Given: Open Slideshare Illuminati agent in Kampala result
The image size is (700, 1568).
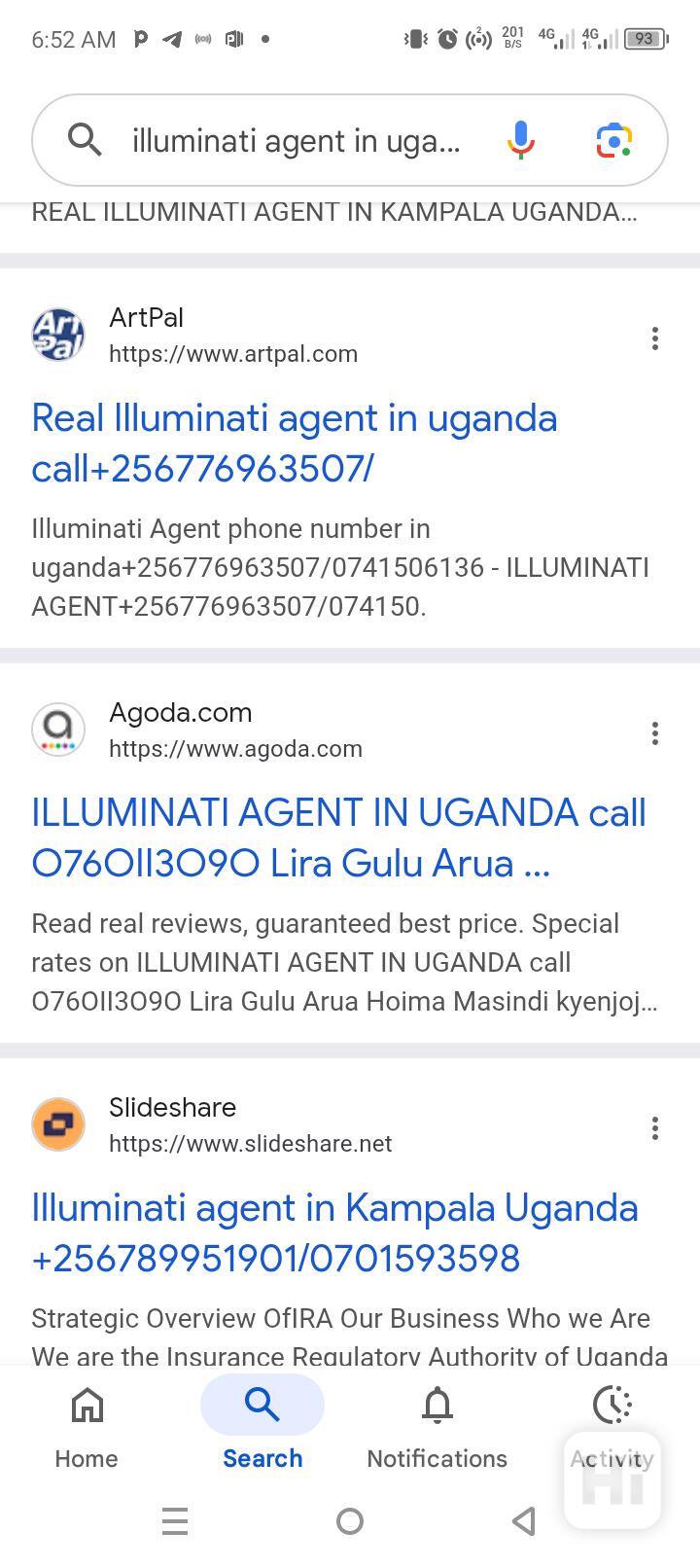Looking at the screenshot, I should (x=334, y=1232).
